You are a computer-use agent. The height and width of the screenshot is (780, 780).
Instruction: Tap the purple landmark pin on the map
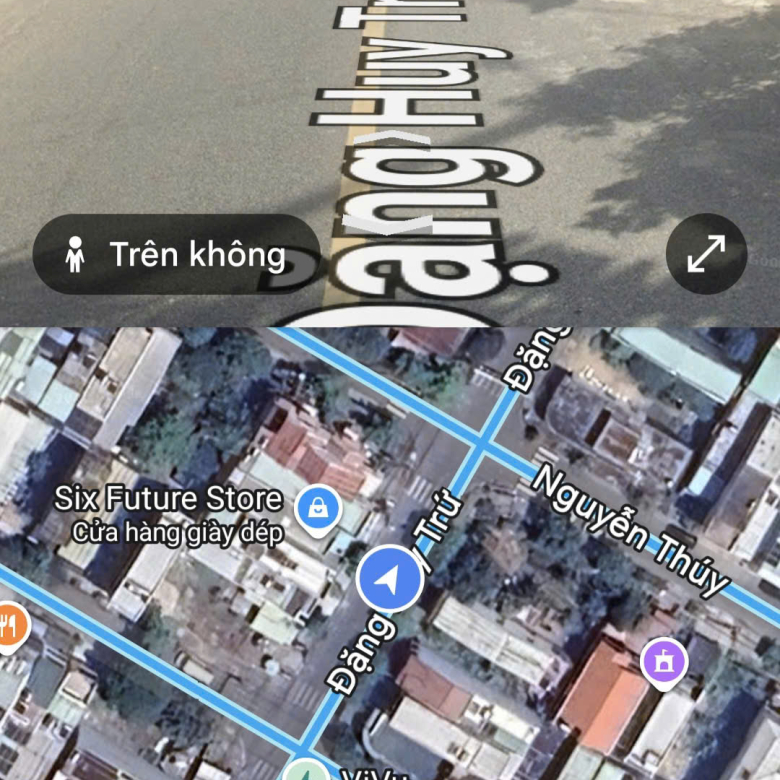click(x=664, y=661)
